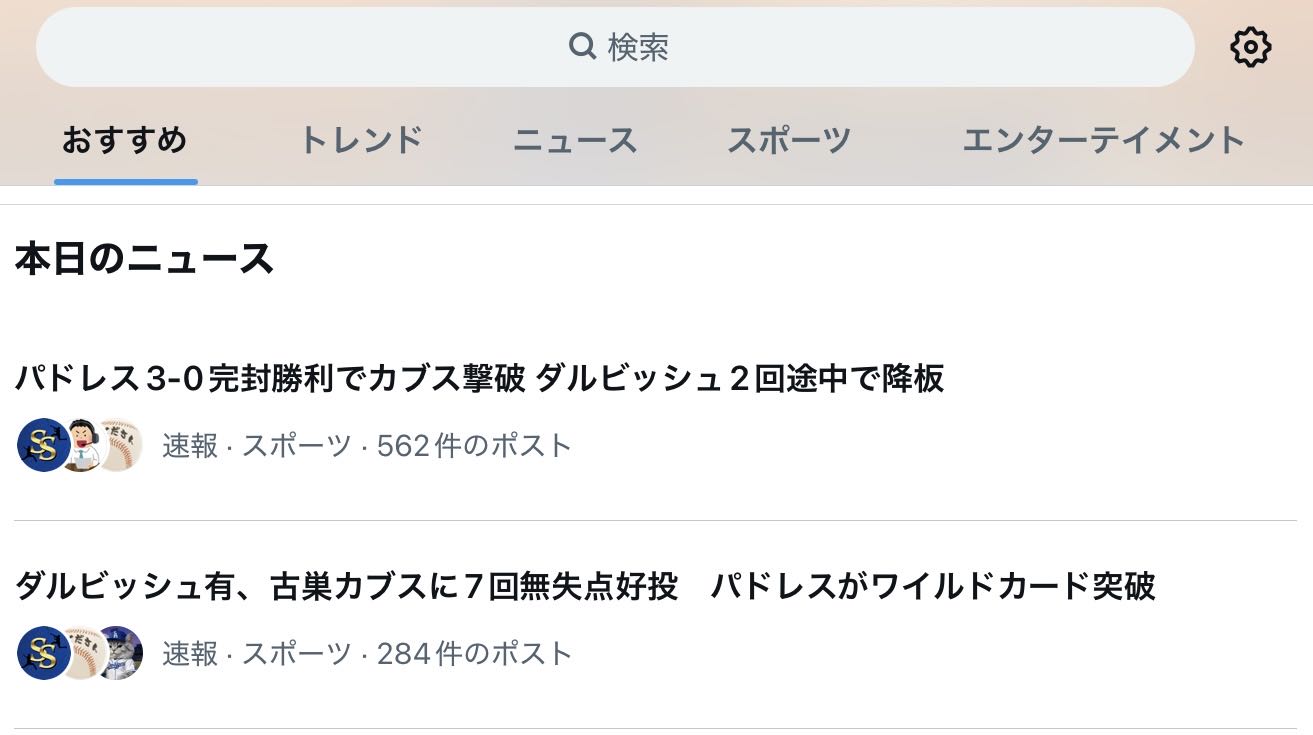Screen dimensions: 1313x735
Task: Open the パドレス3-0完封勝利 news story
Action: click(480, 379)
